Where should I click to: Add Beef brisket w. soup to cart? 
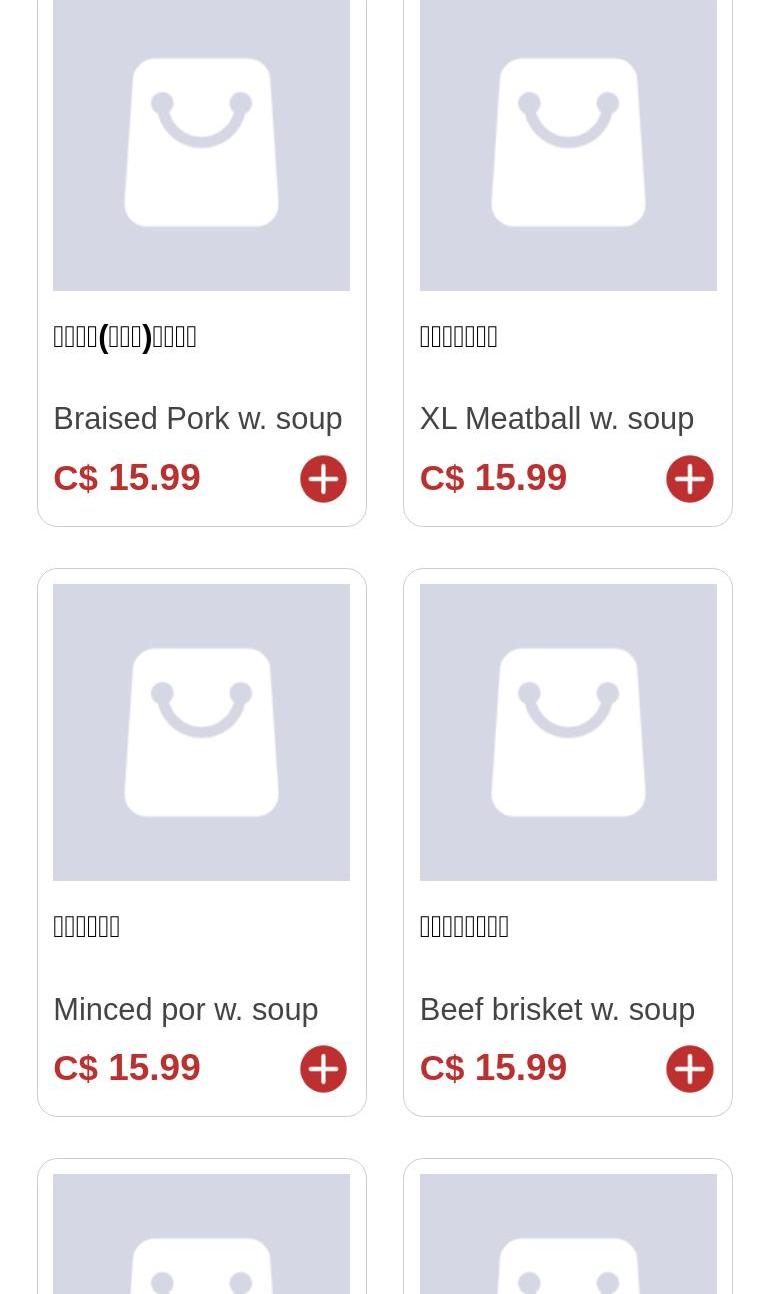pos(689,1069)
